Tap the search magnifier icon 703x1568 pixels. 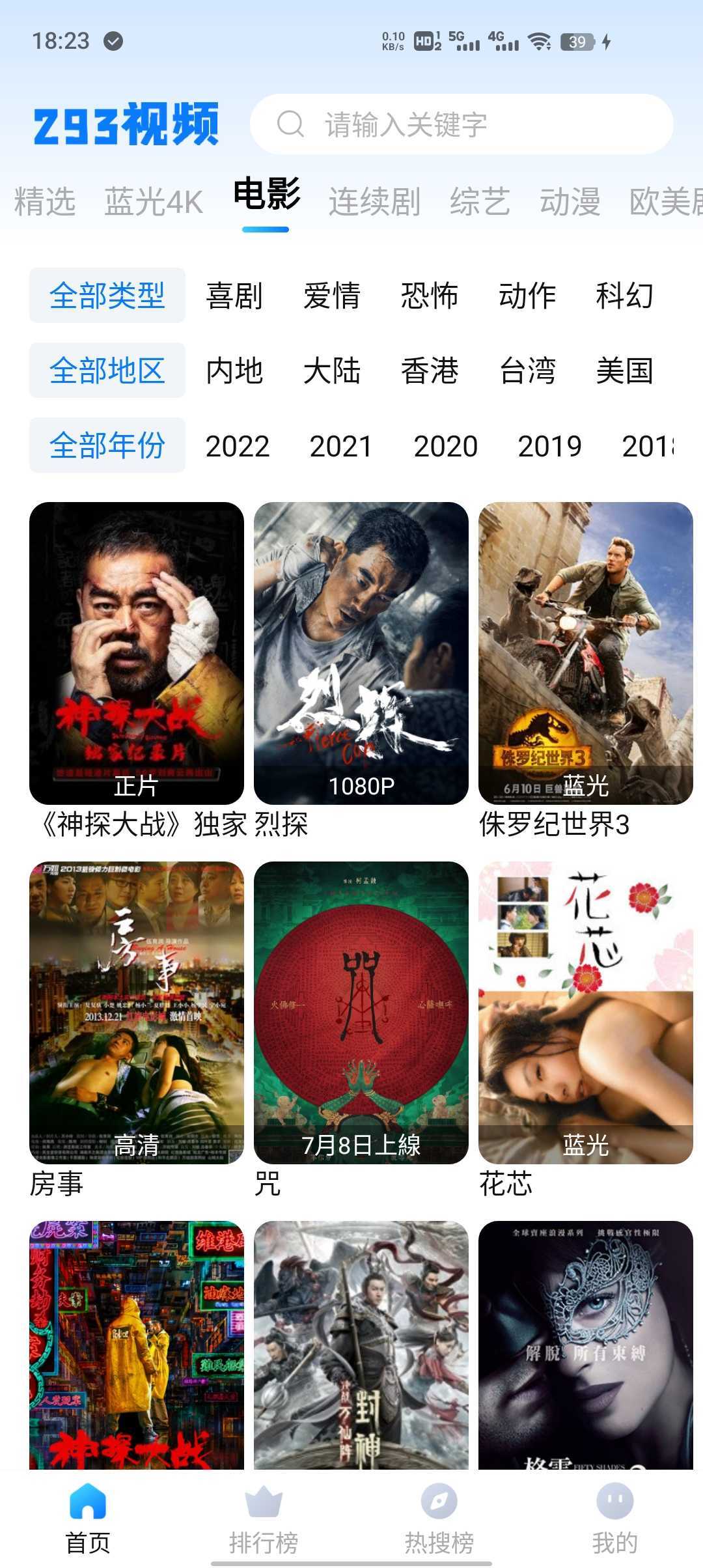pos(290,124)
